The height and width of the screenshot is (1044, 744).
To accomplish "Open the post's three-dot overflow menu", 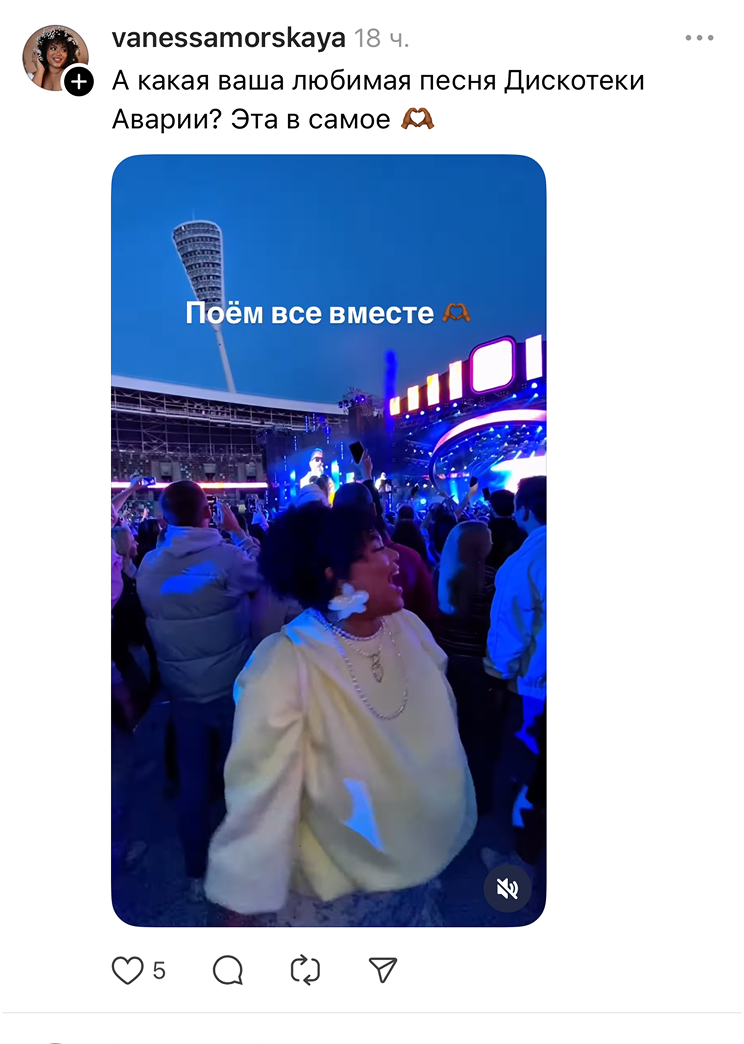I will (x=699, y=38).
